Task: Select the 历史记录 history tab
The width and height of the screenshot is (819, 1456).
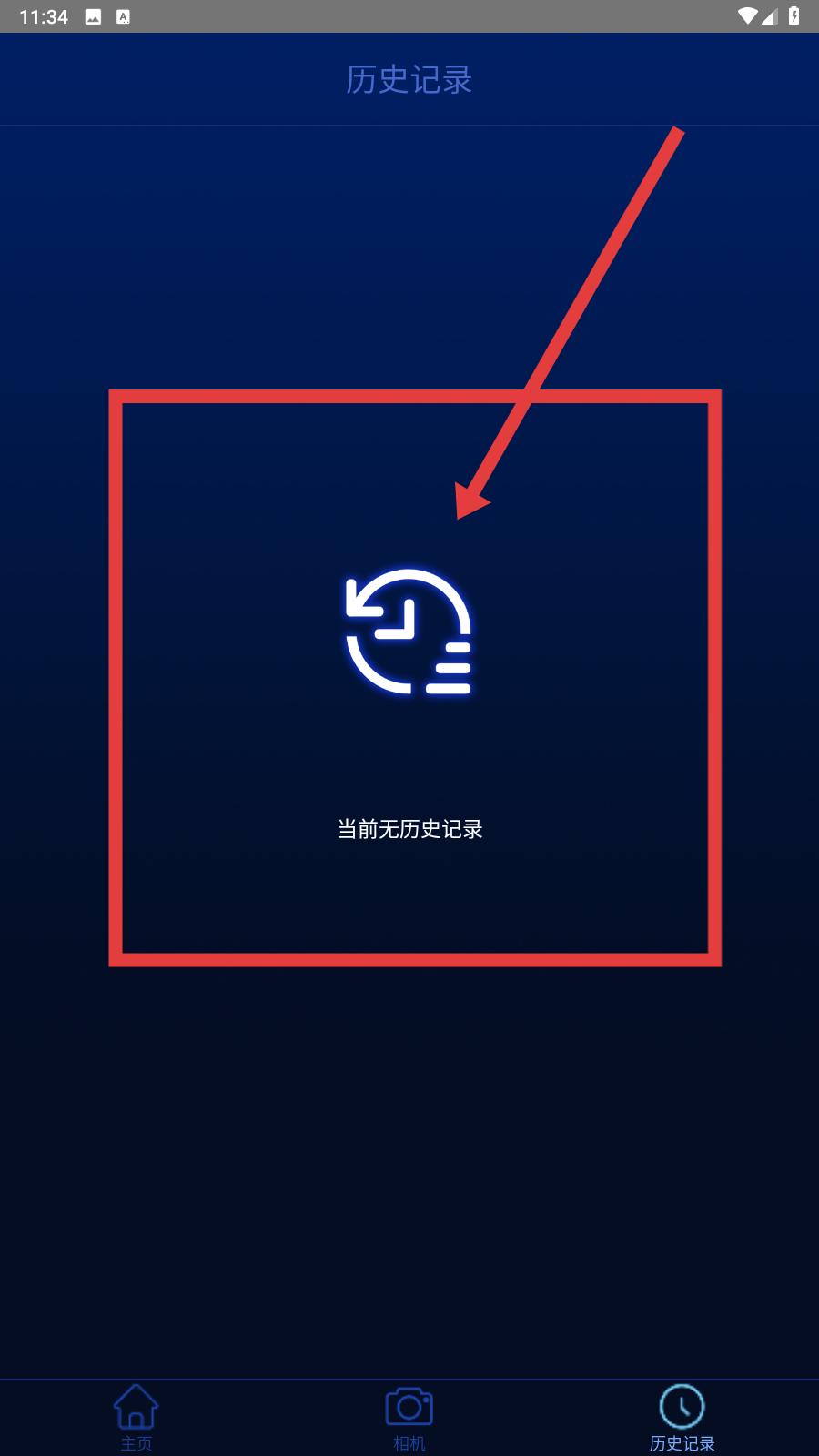Action: (682, 1418)
